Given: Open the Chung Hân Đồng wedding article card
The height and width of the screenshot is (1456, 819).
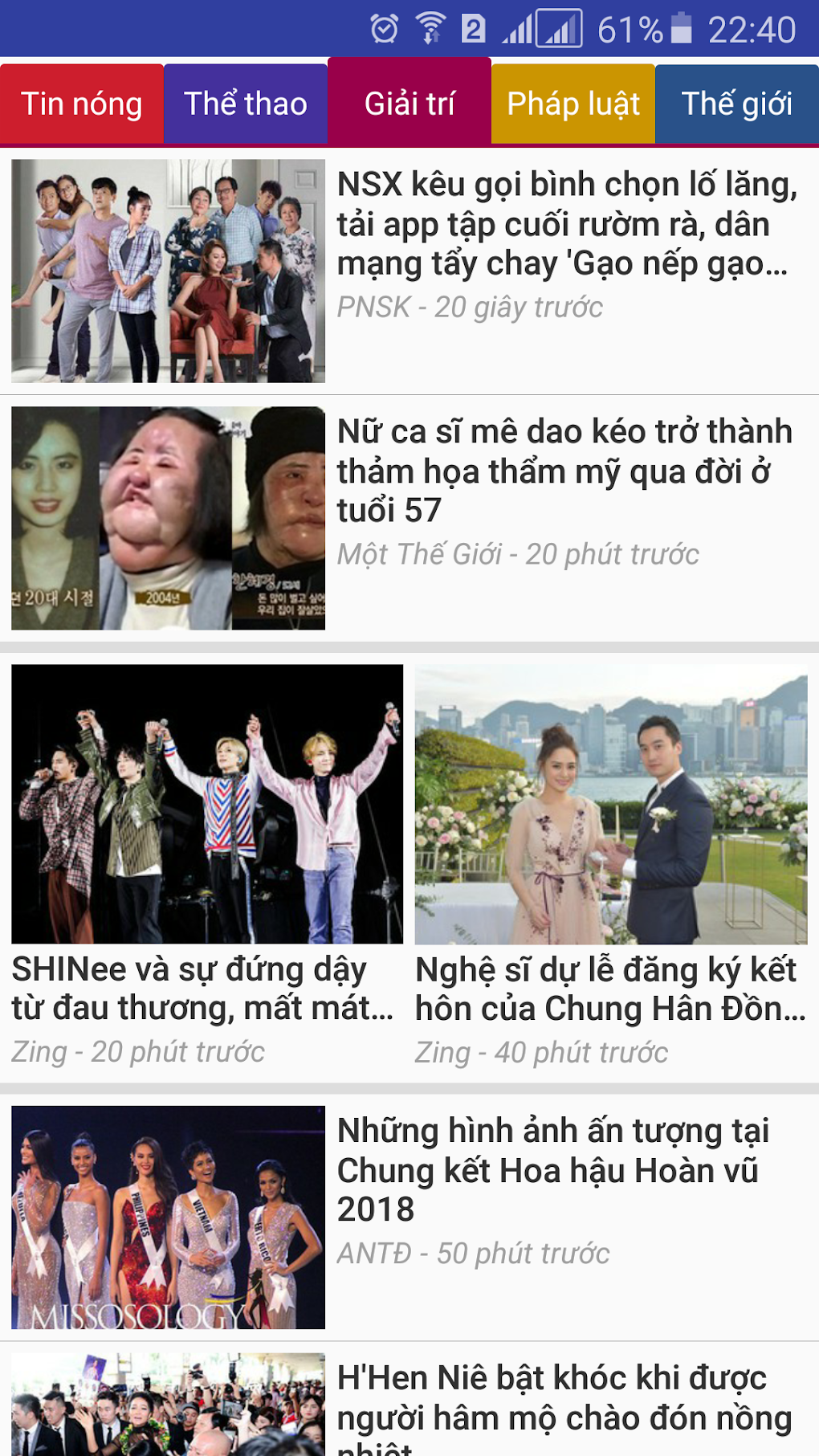Looking at the screenshot, I should [611, 867].
